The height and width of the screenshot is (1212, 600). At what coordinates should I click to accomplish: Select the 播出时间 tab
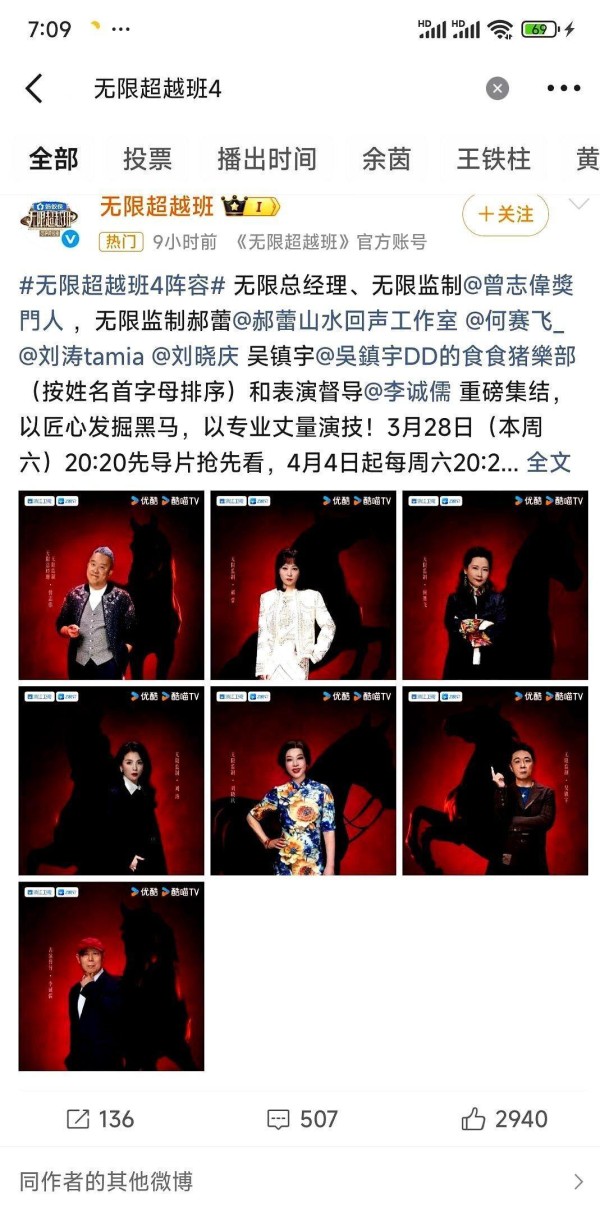click(266, 159)
